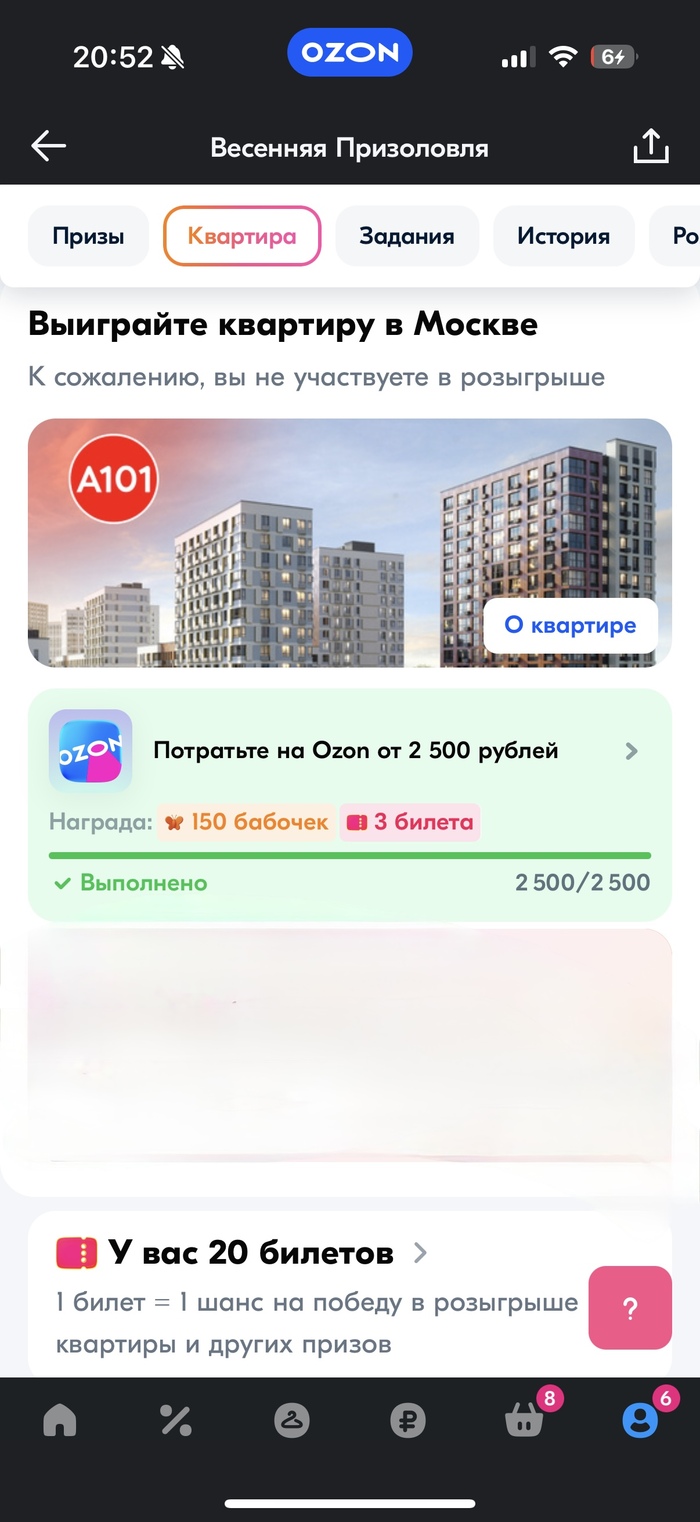The height and width of the screenshot is (1522, 700).
Task: Open the task Потратьте на Ozon от 2 500 рублей
Action: point(355,750)
